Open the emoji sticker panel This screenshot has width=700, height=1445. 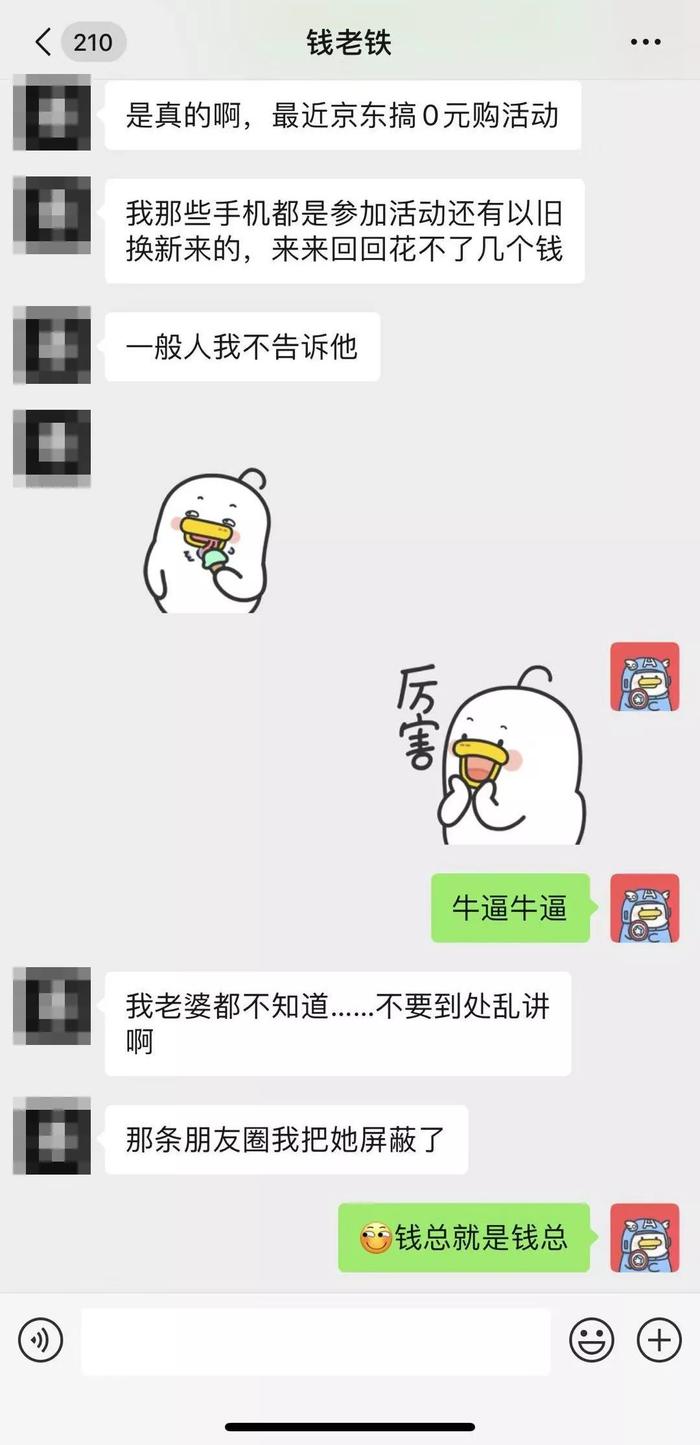[592, 1340]
